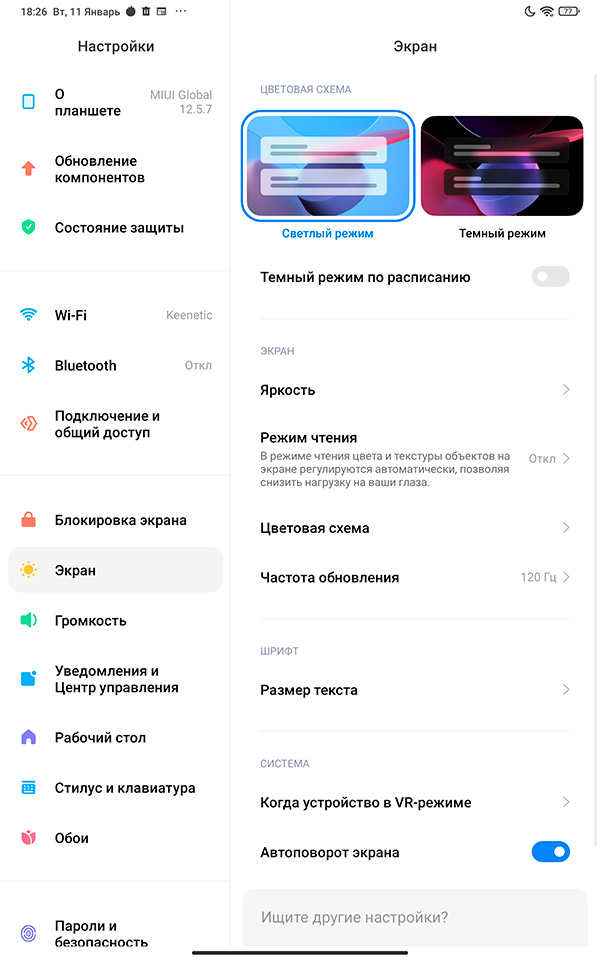The height and width of the screenshot is (960, 600).
Task: Open Bluetooth settings
Action: point(115,366)
